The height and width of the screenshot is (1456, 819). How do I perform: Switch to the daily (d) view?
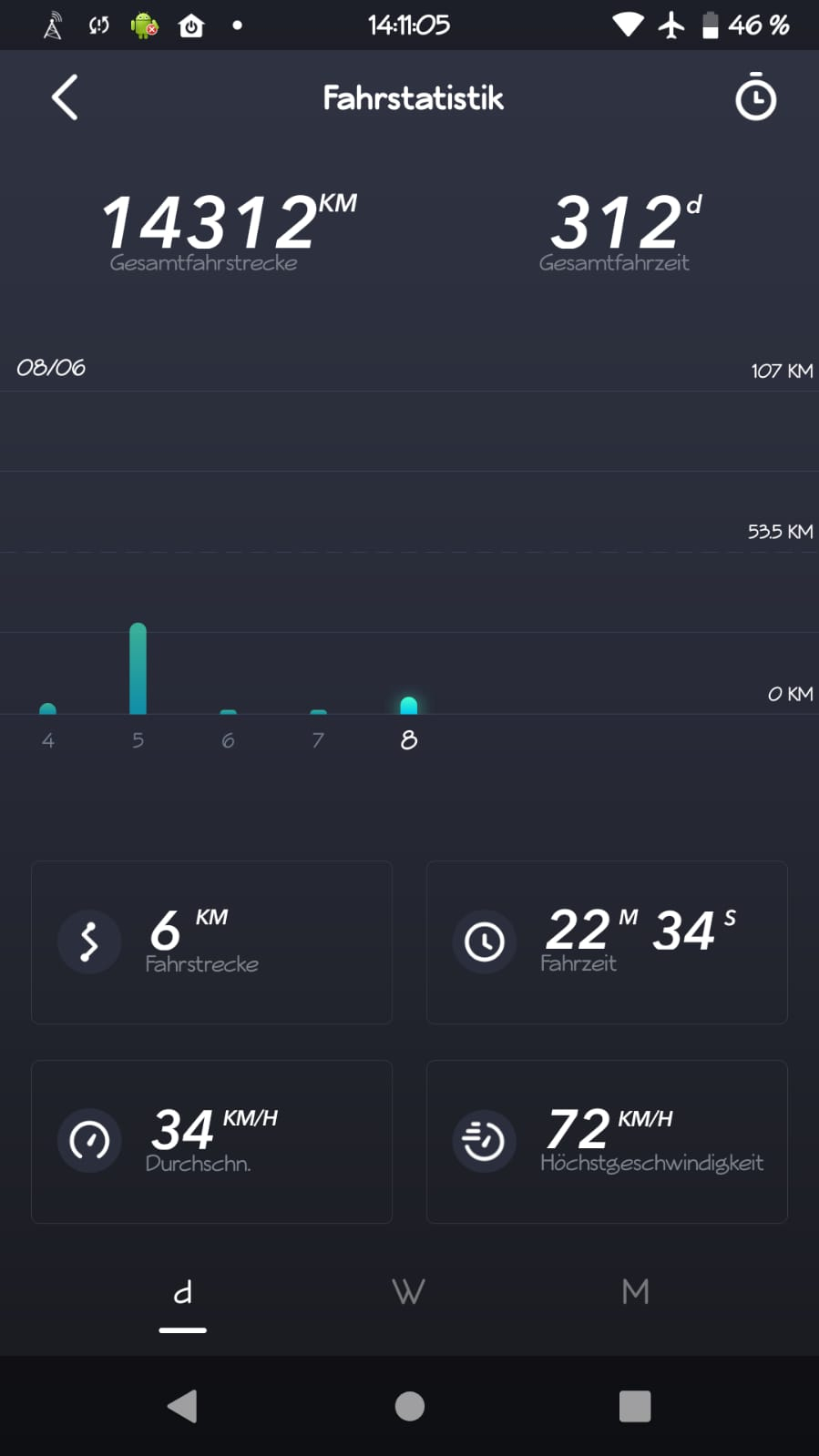[183, 1293]
